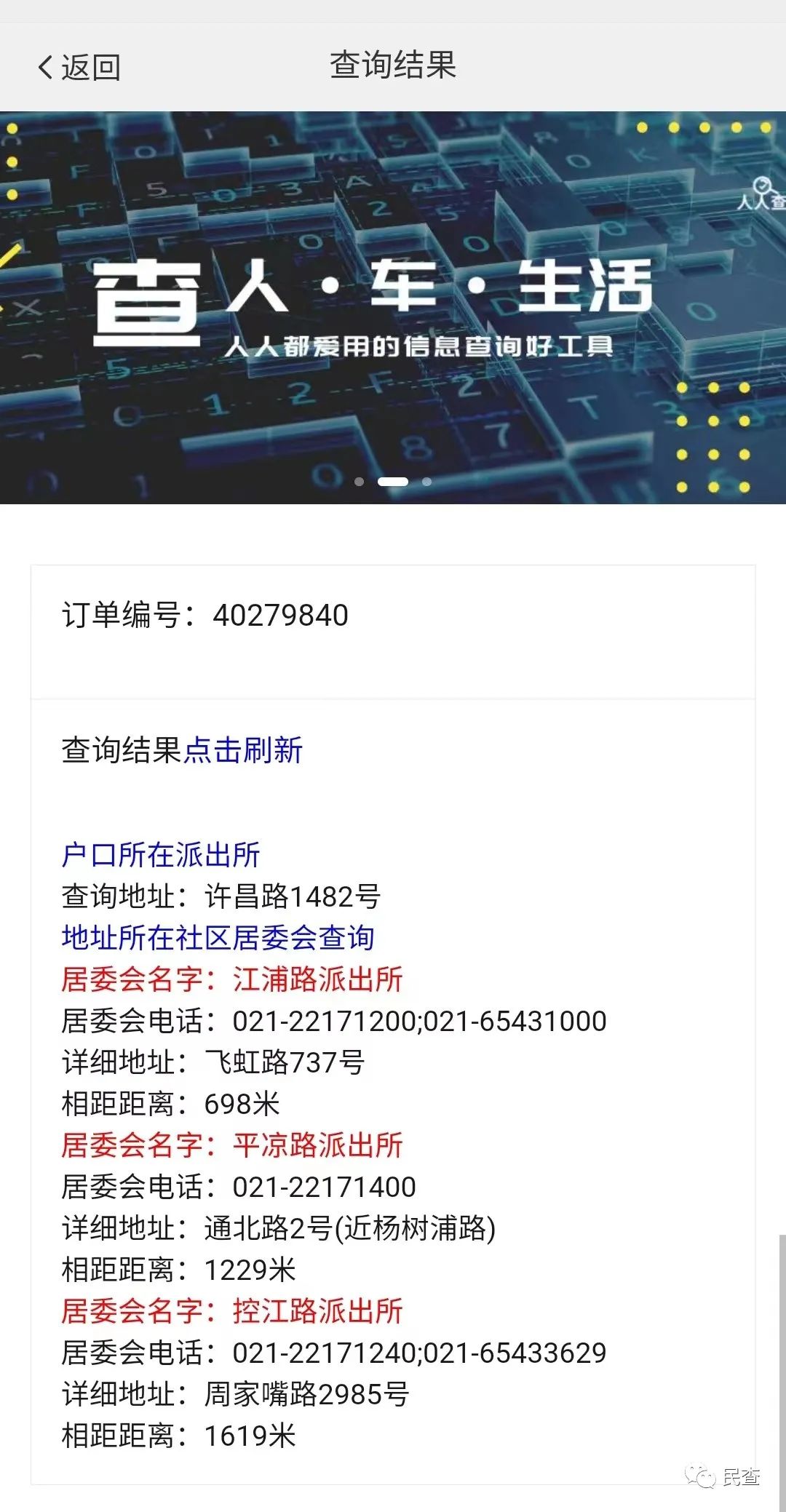786x1512 pixels.
Task: Activate the highlighted middle carousel indicator
Action: [x=393, y=481]
